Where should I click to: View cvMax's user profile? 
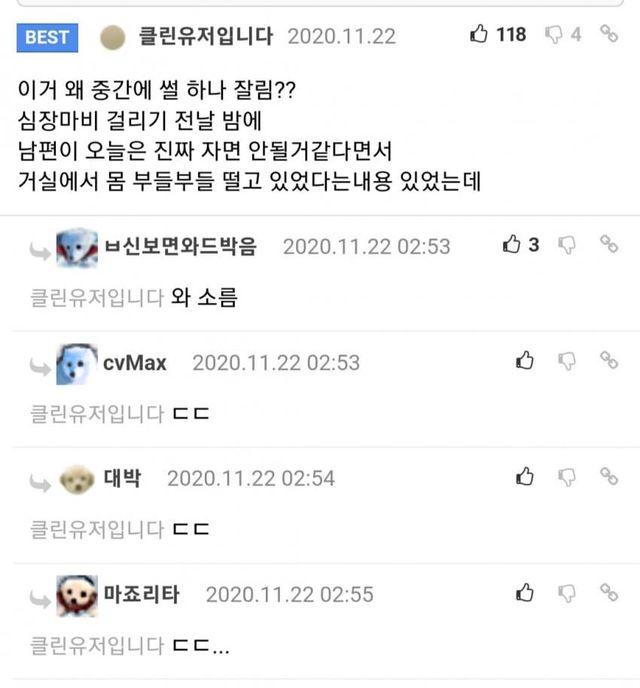coord(134,362)
